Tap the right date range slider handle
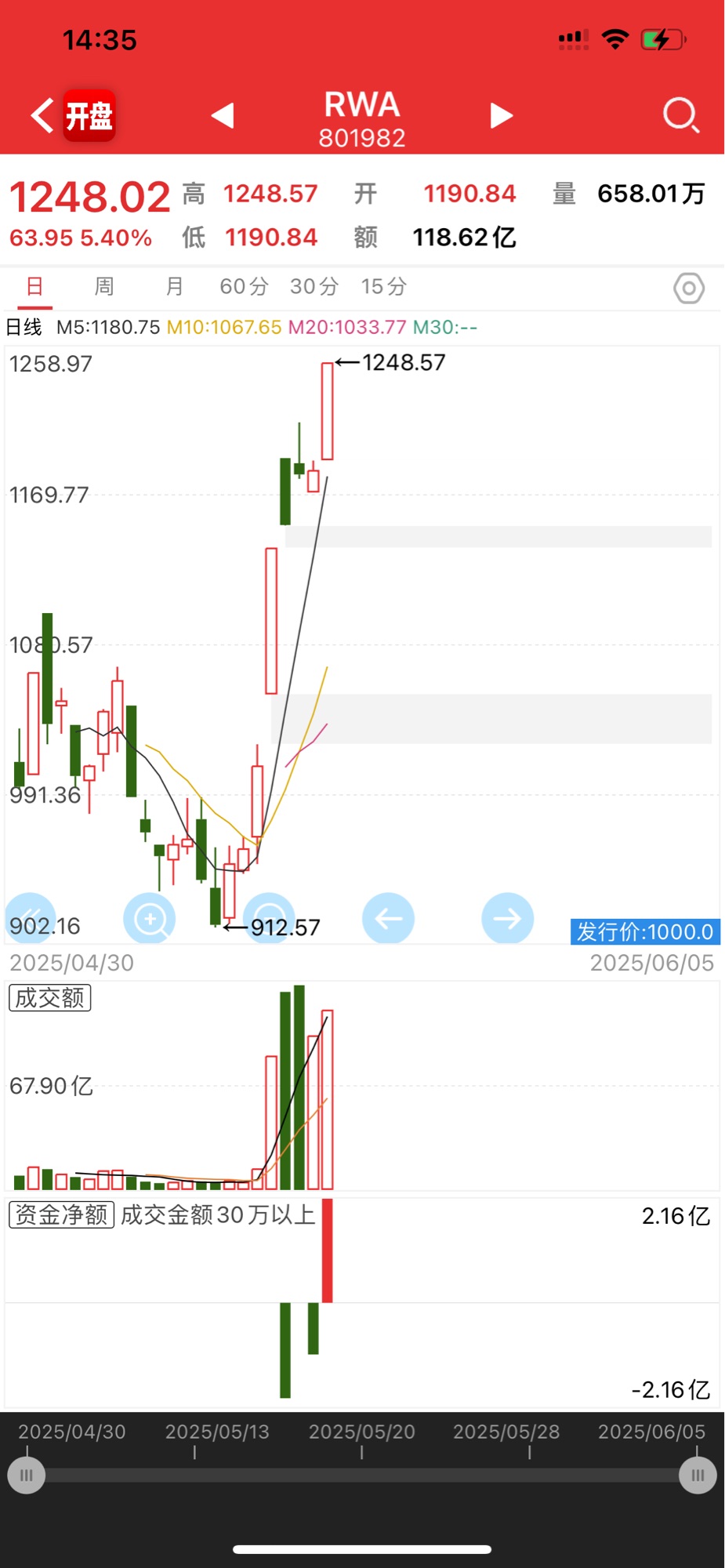The height and width of the screenshot is (1568, 725). (x=698, y=1475)
